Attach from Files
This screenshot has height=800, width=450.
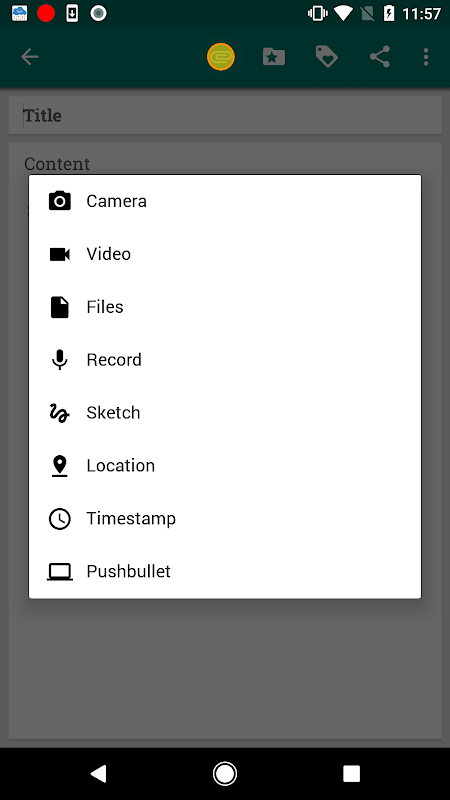(224, 307)
